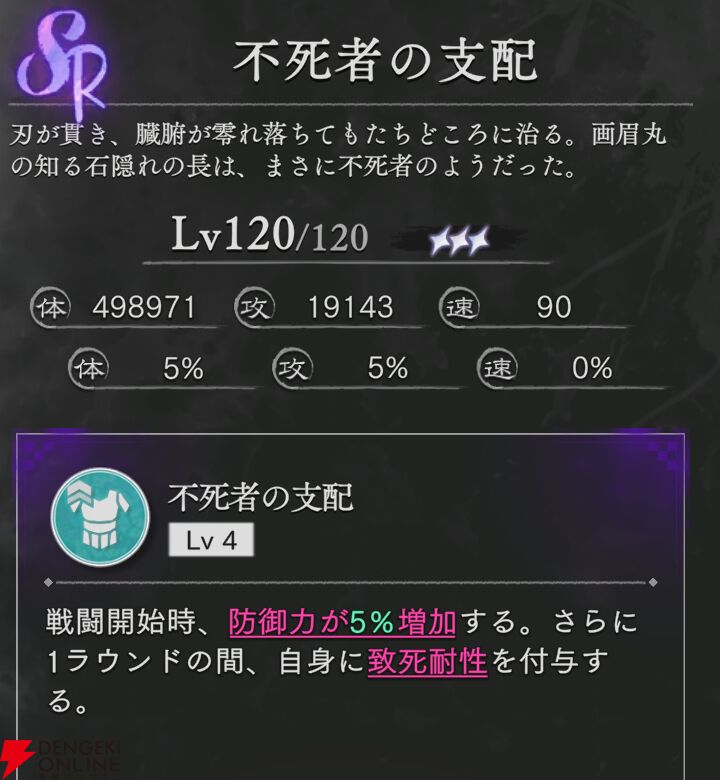Open the underlined 防御力が5%増加 keyword link
Screen dimensions: 720x780
343,623
